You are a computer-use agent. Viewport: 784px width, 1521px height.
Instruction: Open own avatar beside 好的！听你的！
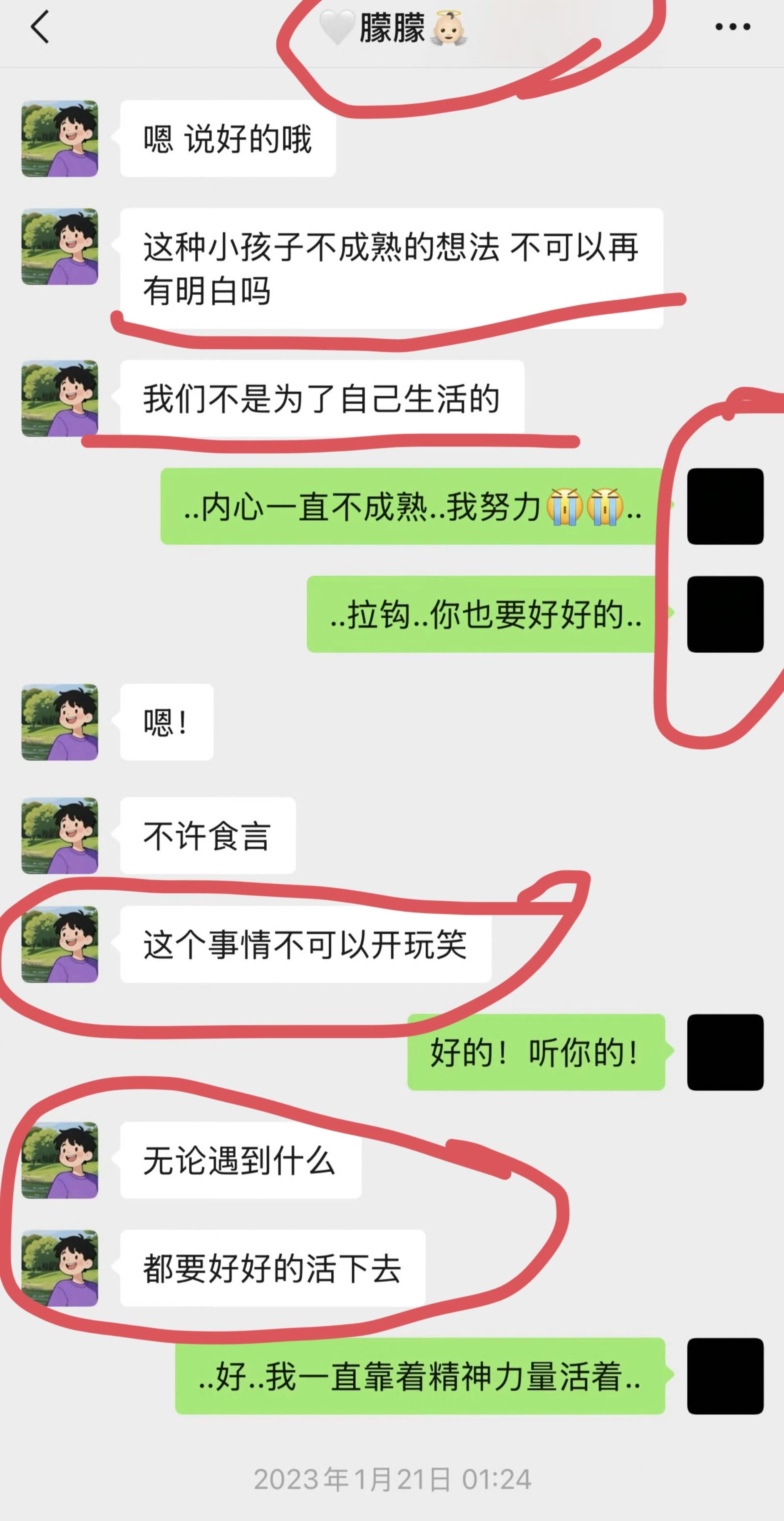725,1051
